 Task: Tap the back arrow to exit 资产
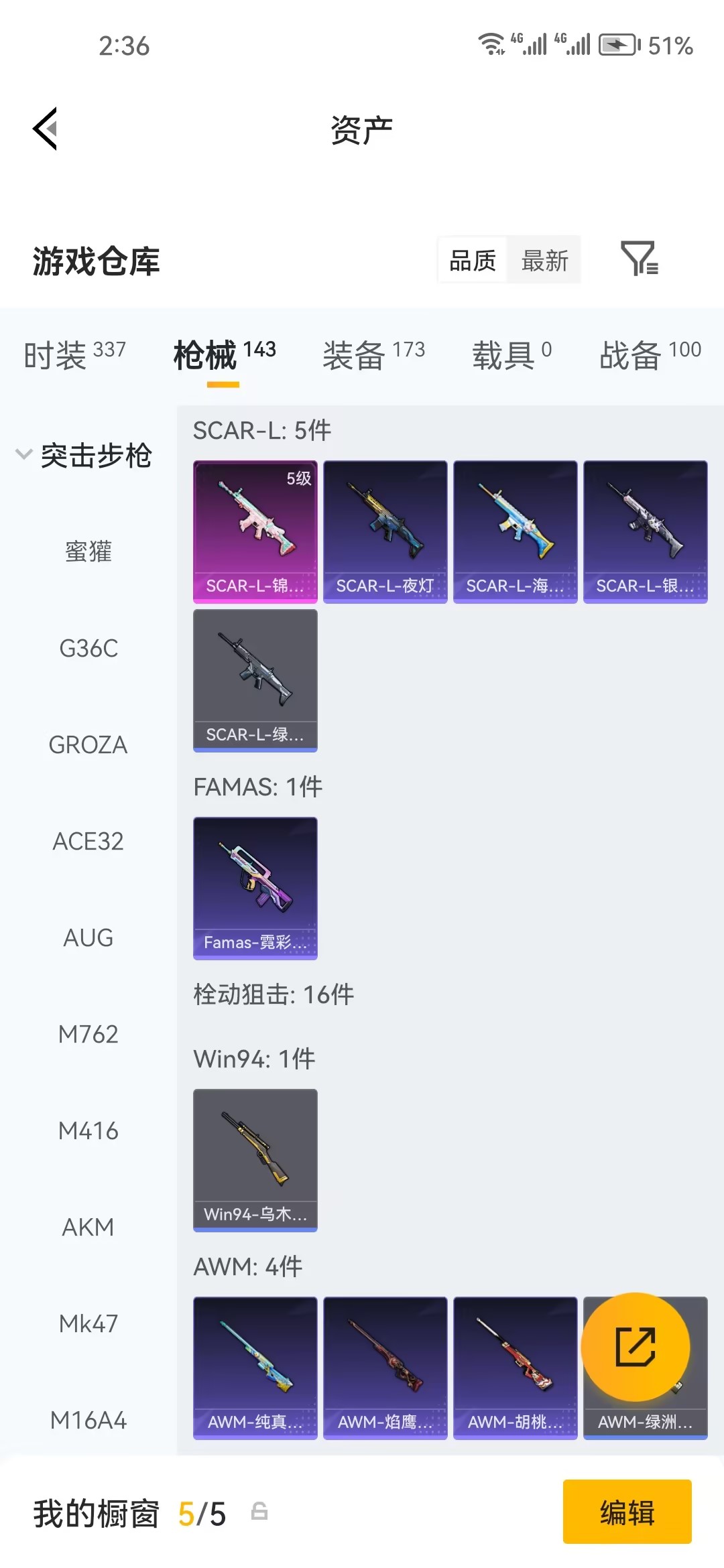[x=44, y=129]
